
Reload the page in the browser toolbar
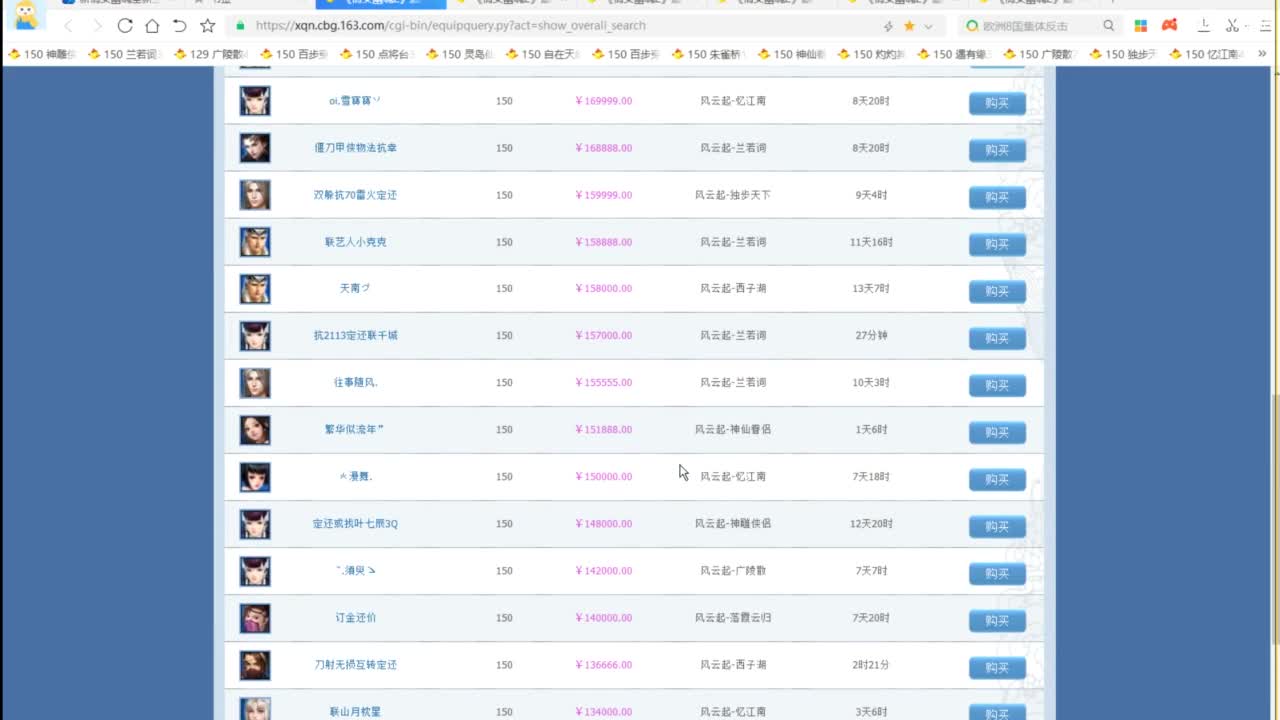pyautogui.click(x=125, y=25)
